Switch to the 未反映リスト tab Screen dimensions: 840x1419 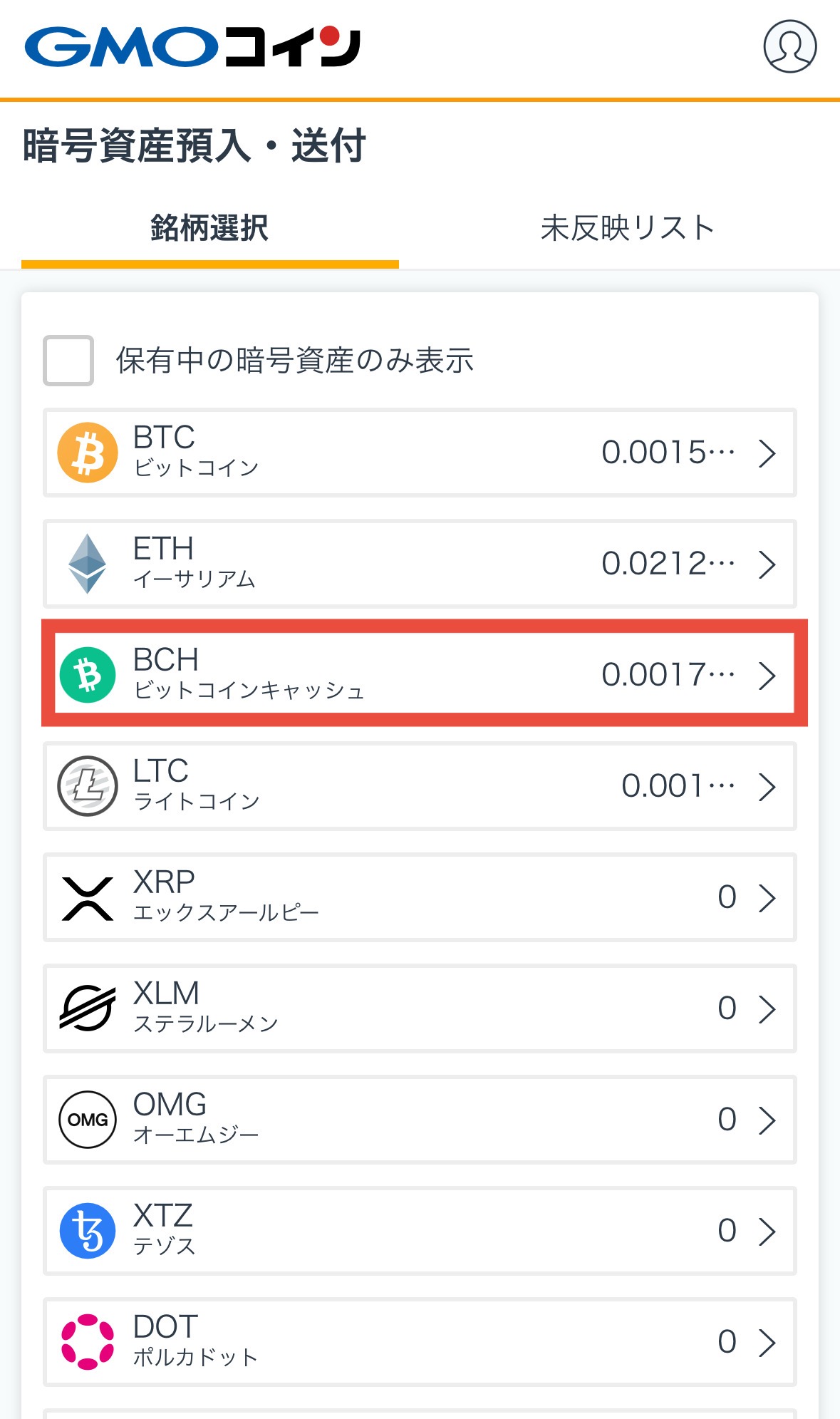(x=627, y=229)
